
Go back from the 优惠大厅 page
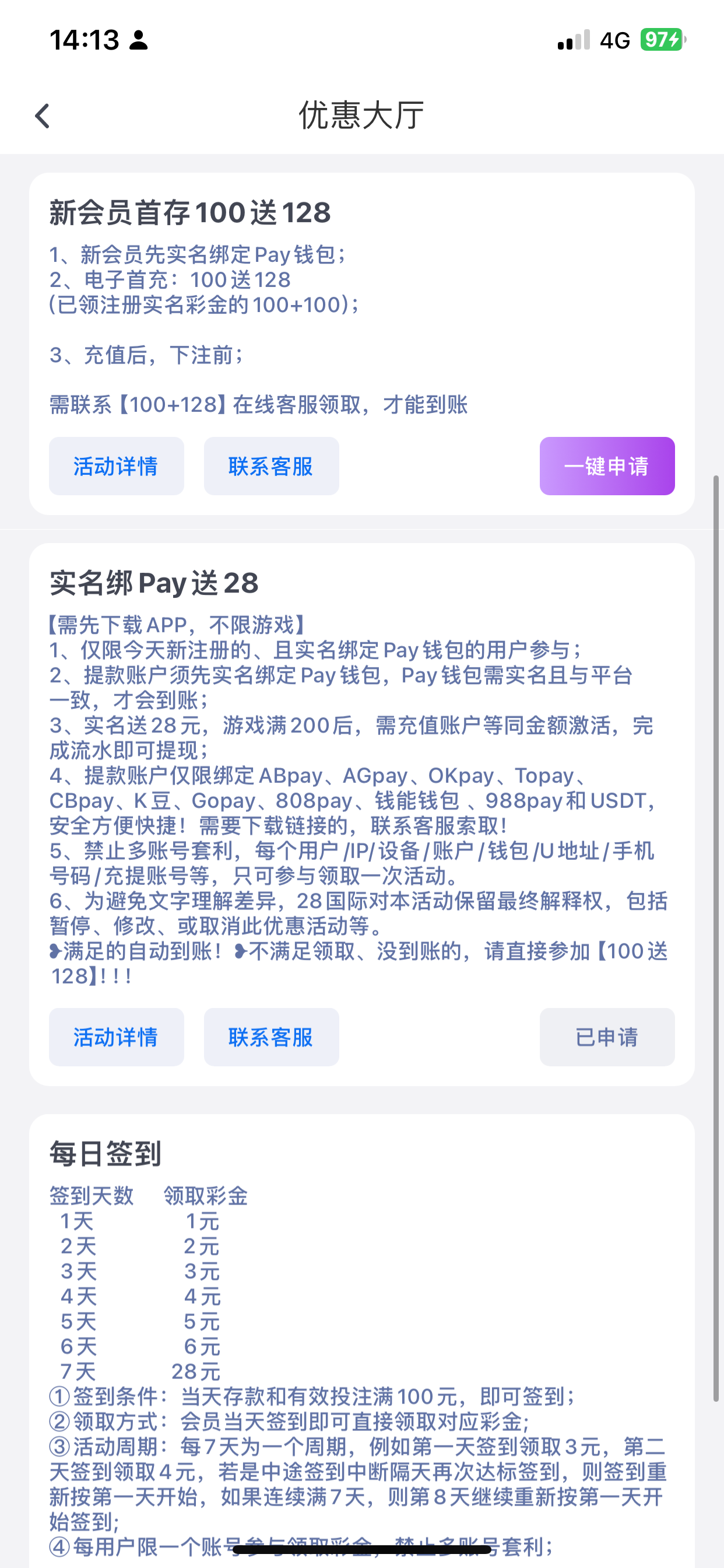click(43, 116)
